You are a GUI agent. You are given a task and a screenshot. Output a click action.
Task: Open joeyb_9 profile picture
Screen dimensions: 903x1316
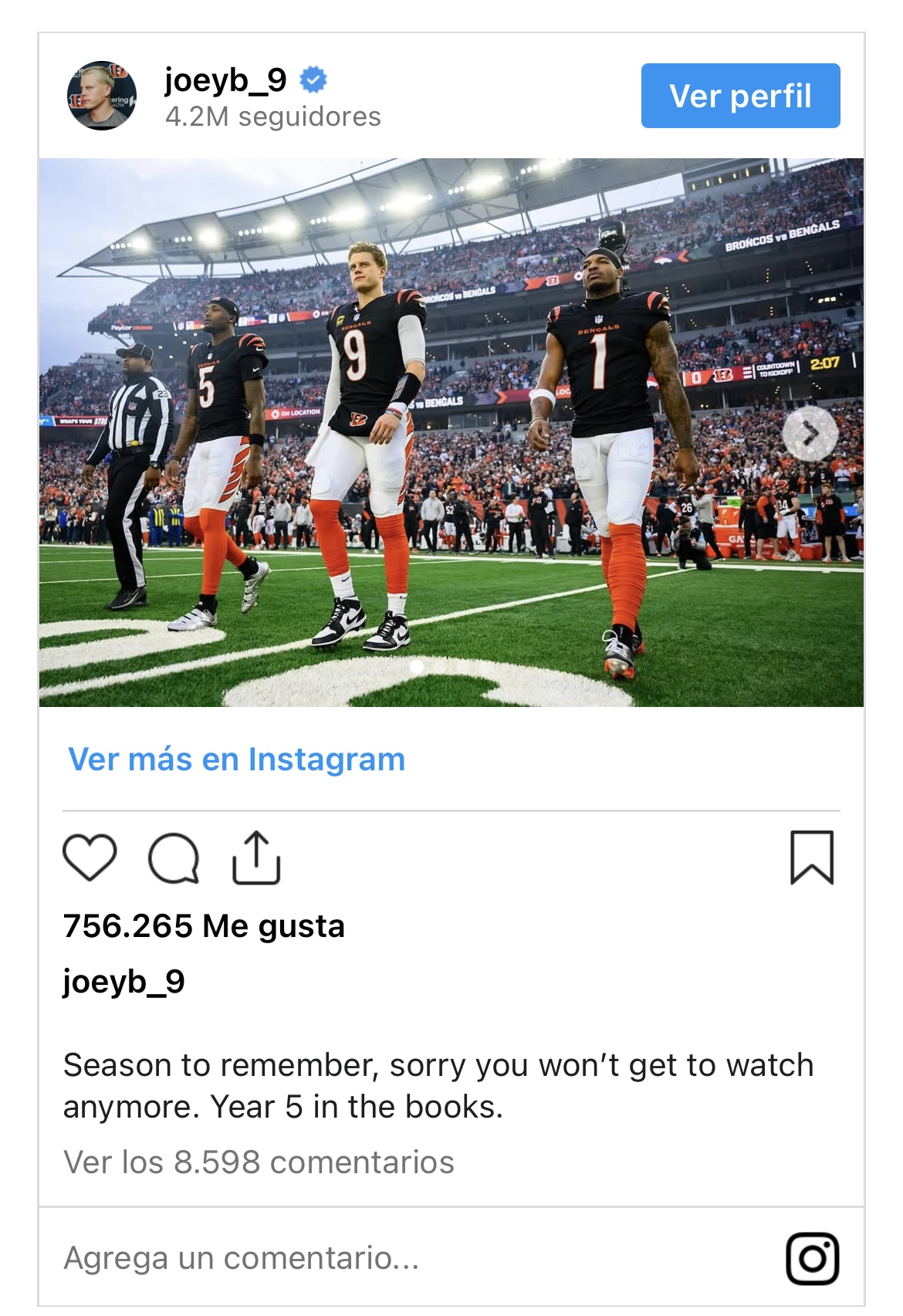[x=102, y=96]
